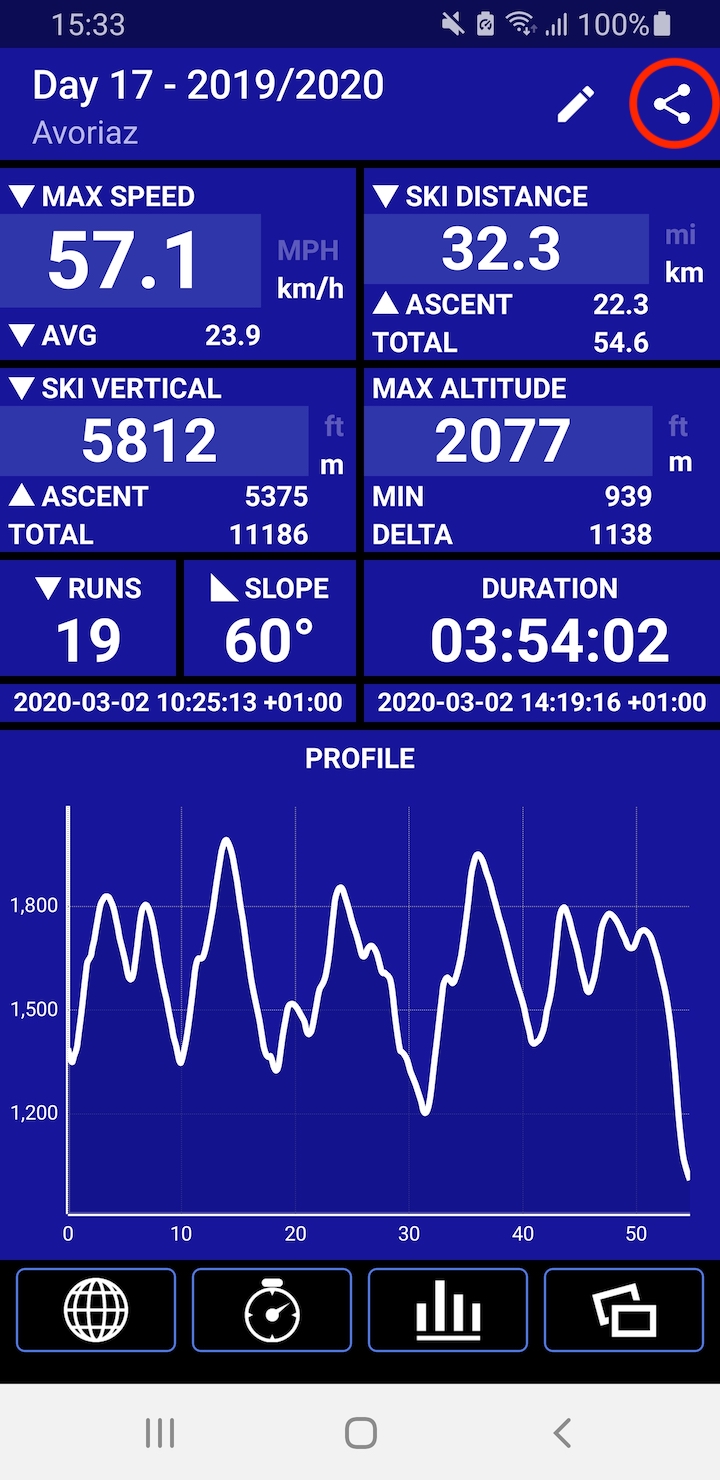The height and width of the screenshot is (1480, 720).
Task: Switch ski distance units to miles
Action: click(680, 236)
